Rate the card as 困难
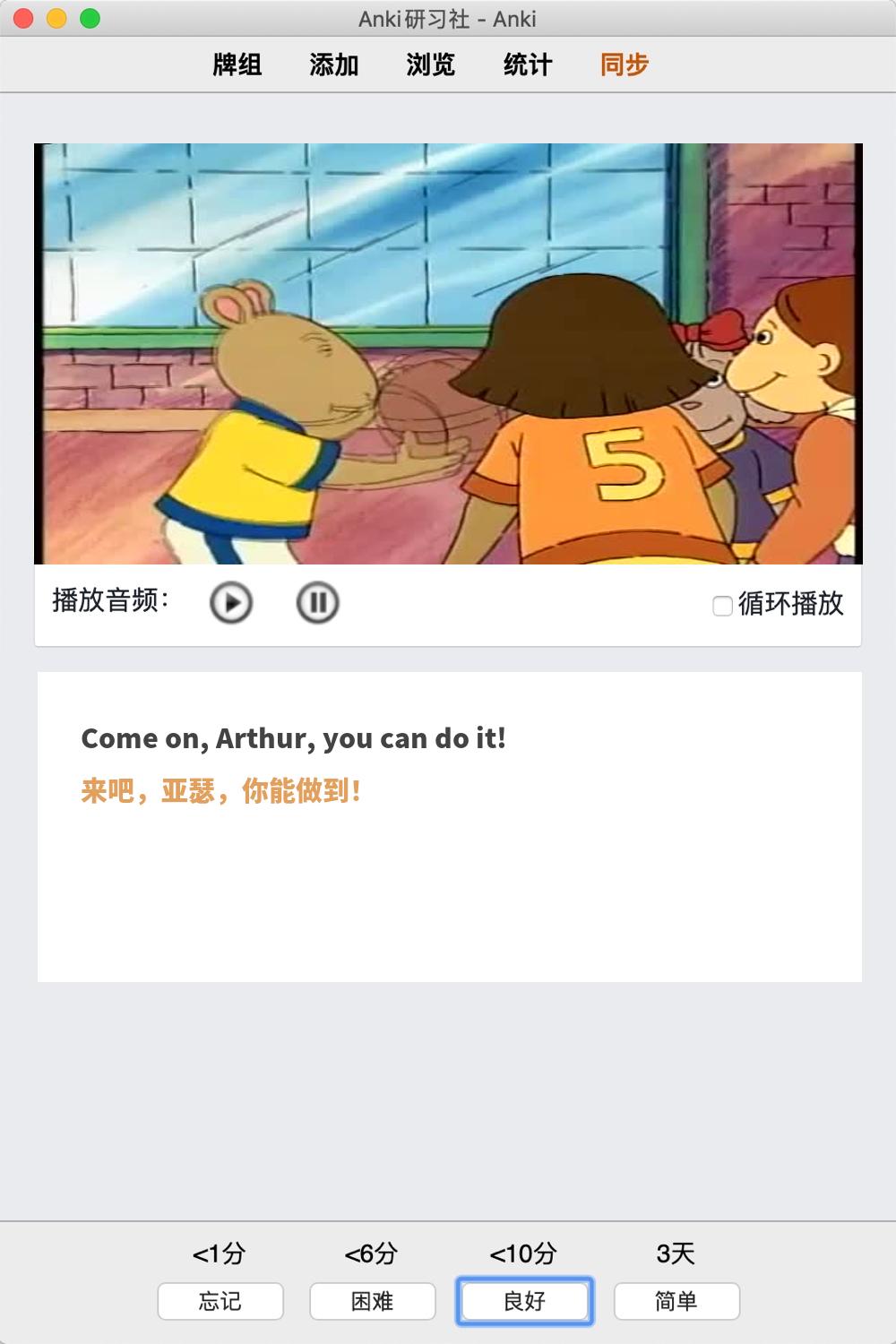Viewport: 896px width, 1344px height. click(373, 1301)
